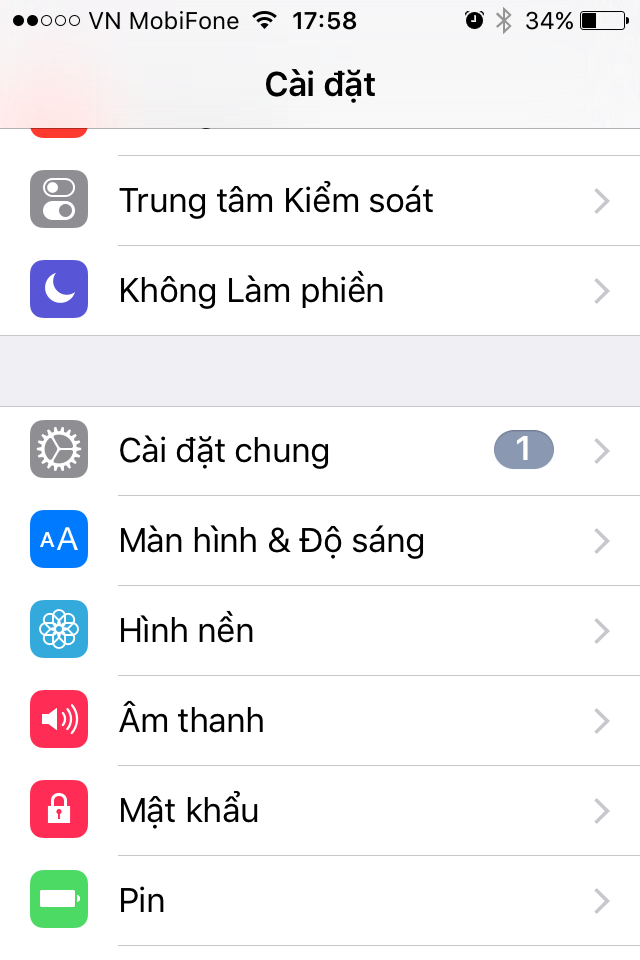Open Cài đặt chung
640x960 pixels.
pos(320,450)
